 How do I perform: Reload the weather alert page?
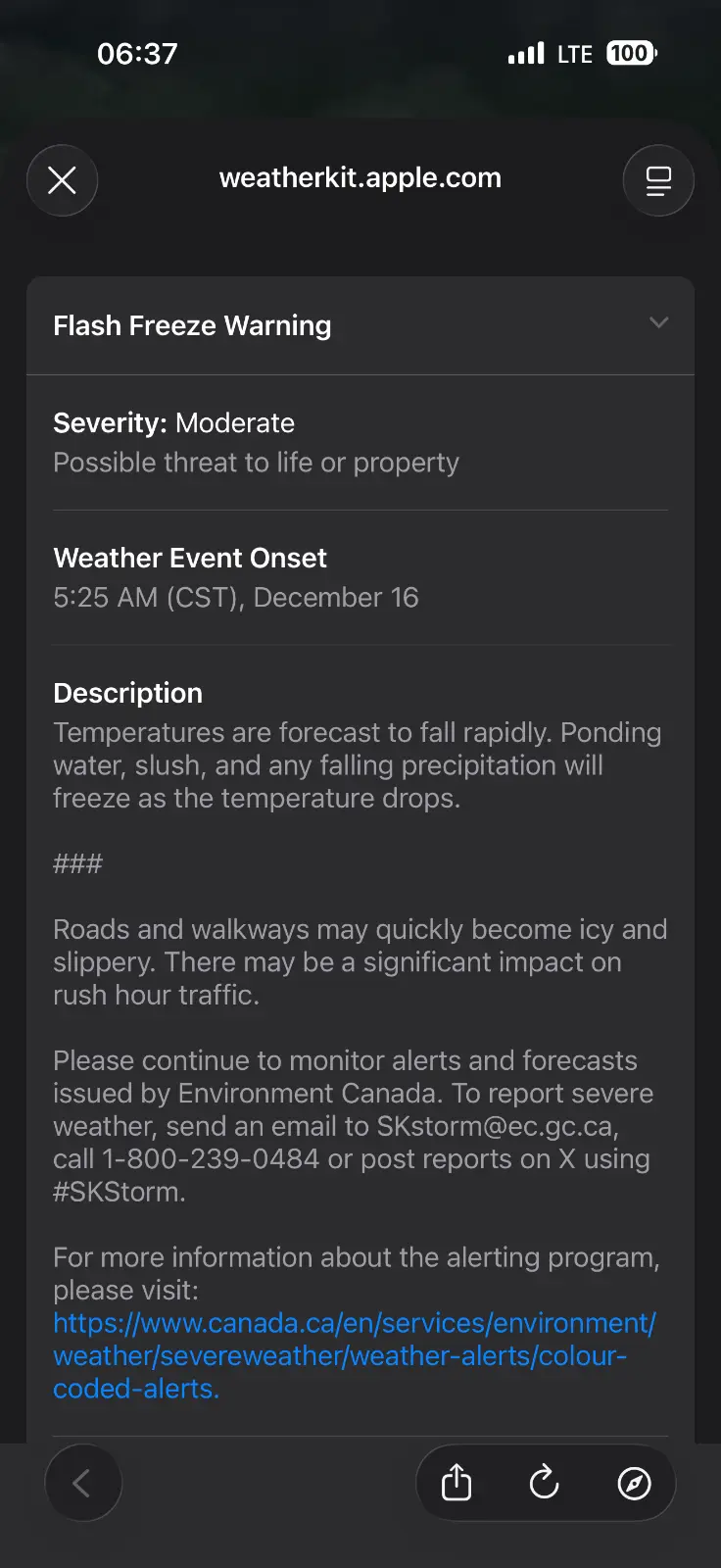tap(545, 1483)
